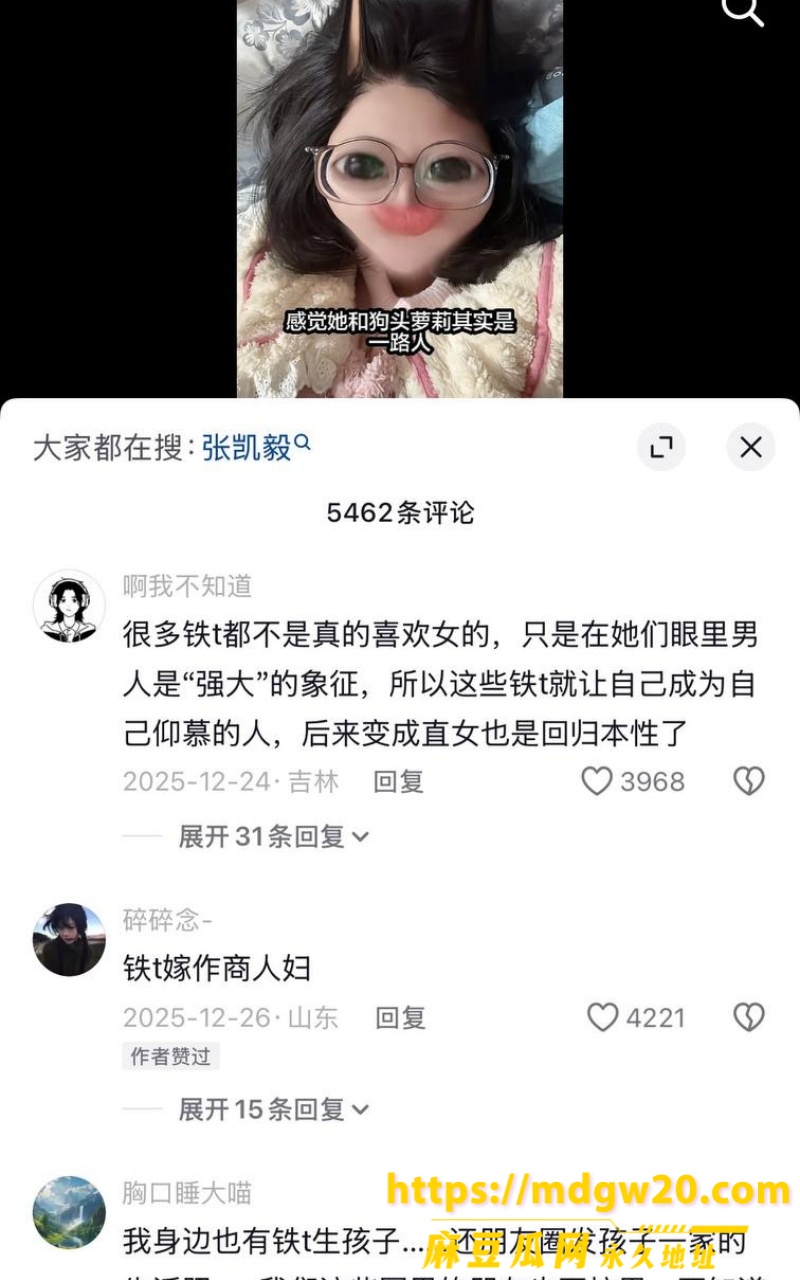Open 啊我不知道's profile avatar
This screenshot has width=800, height=1280.
click(x=69, y=606)
